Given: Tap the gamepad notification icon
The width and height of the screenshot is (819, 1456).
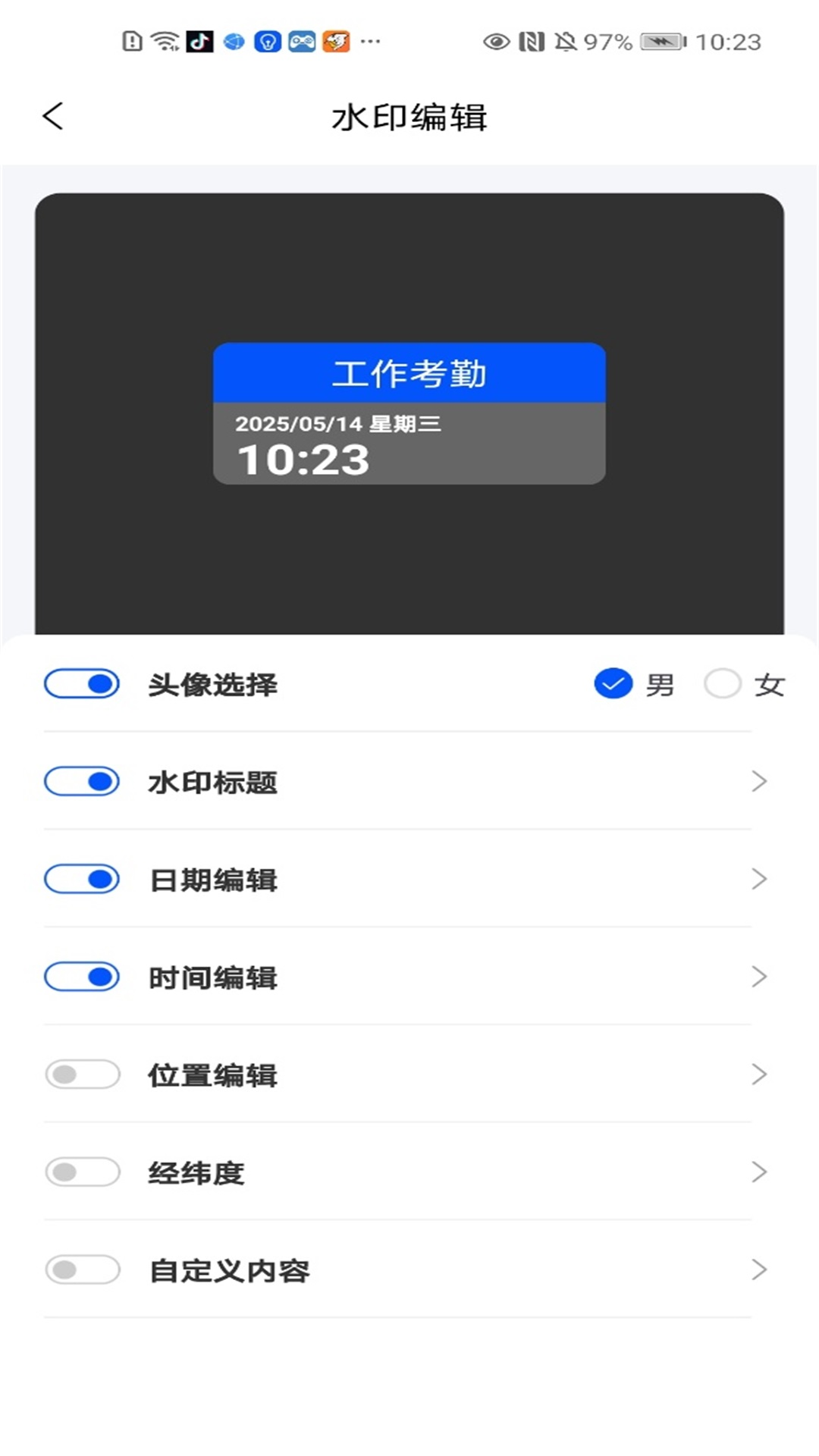Looking at the screenshot, I should (301, 42).
